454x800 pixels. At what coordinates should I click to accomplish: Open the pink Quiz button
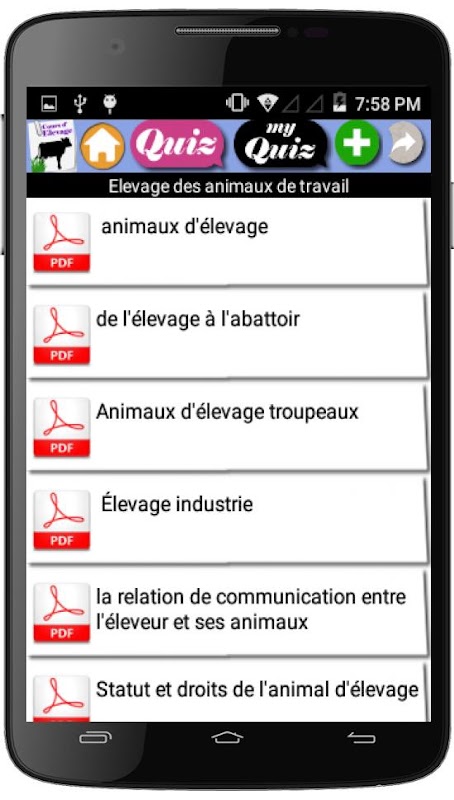pos(178,145)
